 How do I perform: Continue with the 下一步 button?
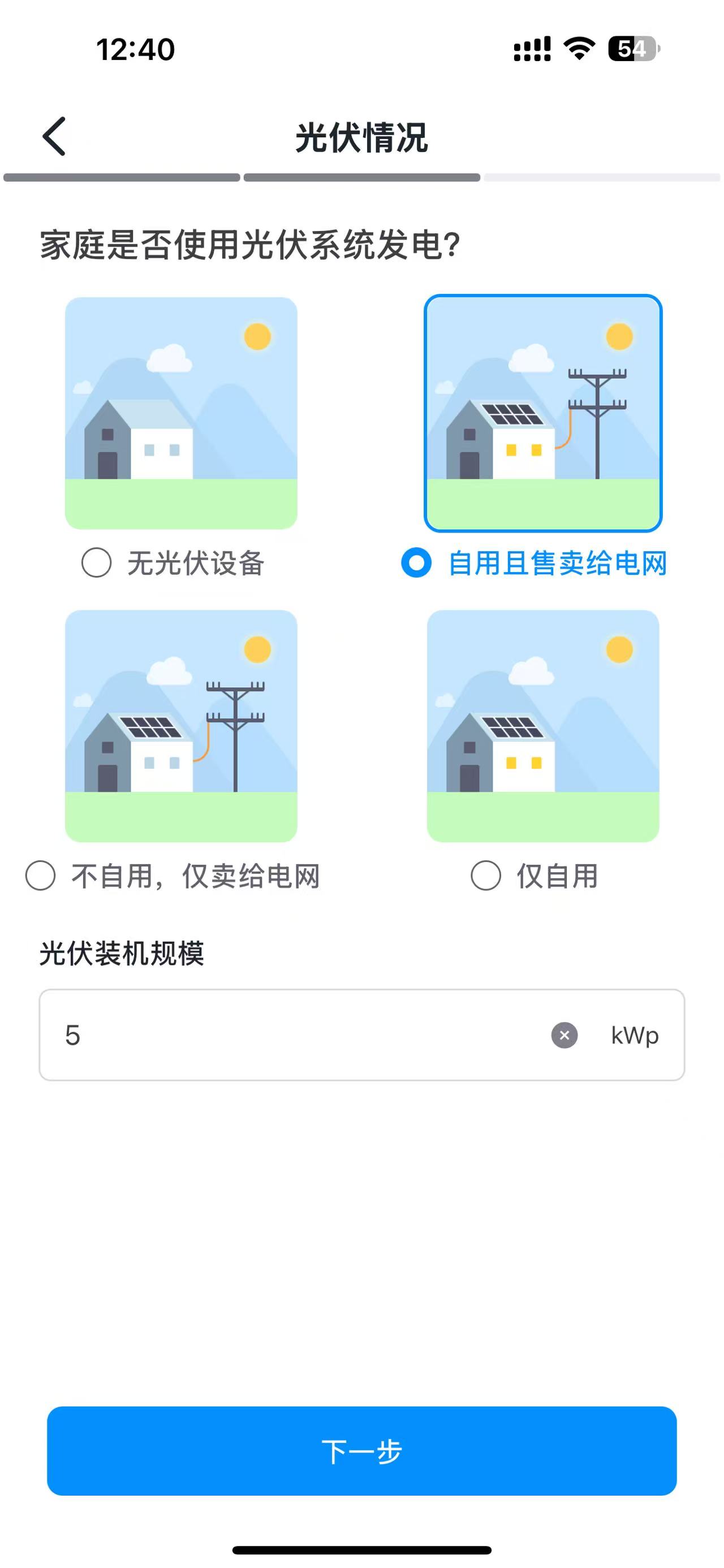click(361, 1450)
